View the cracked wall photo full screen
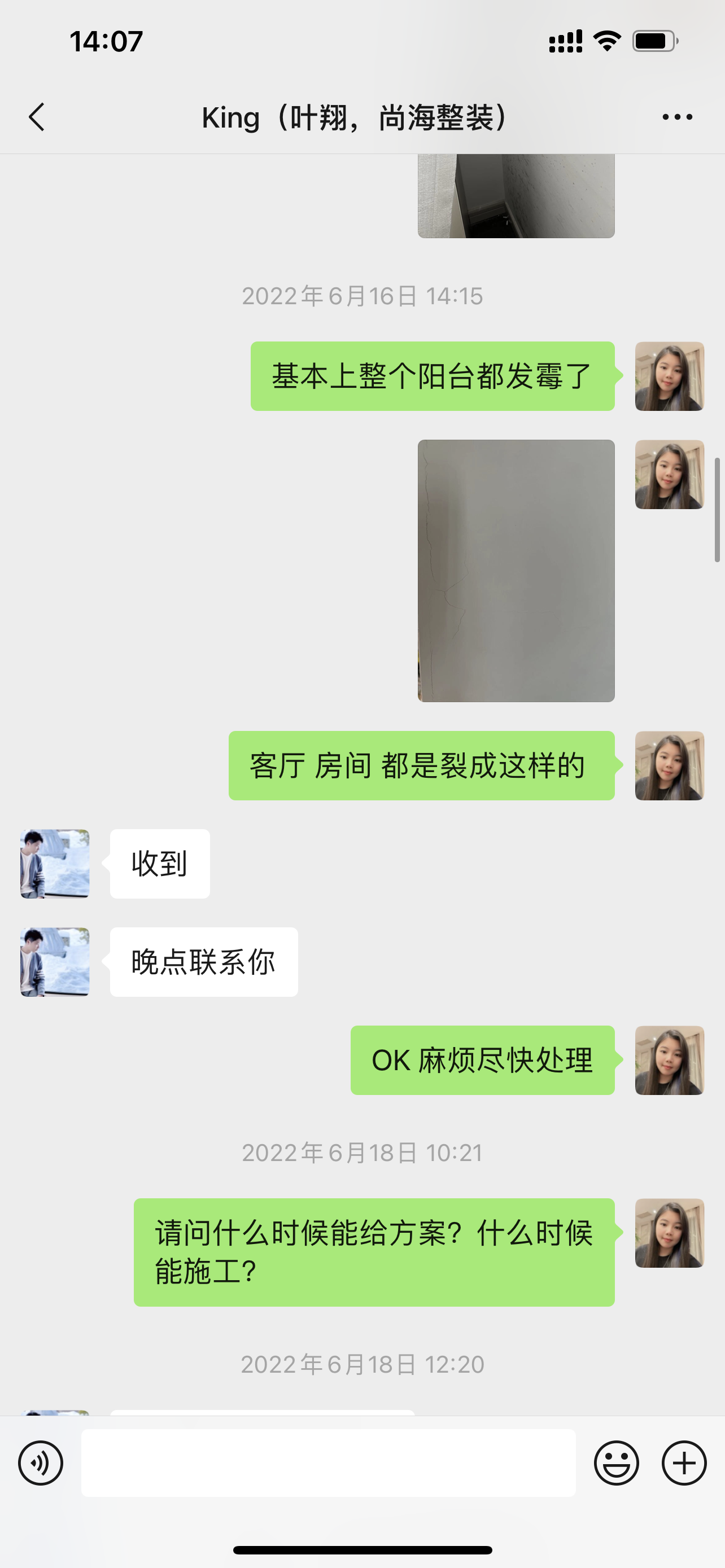 click(516, 570)
